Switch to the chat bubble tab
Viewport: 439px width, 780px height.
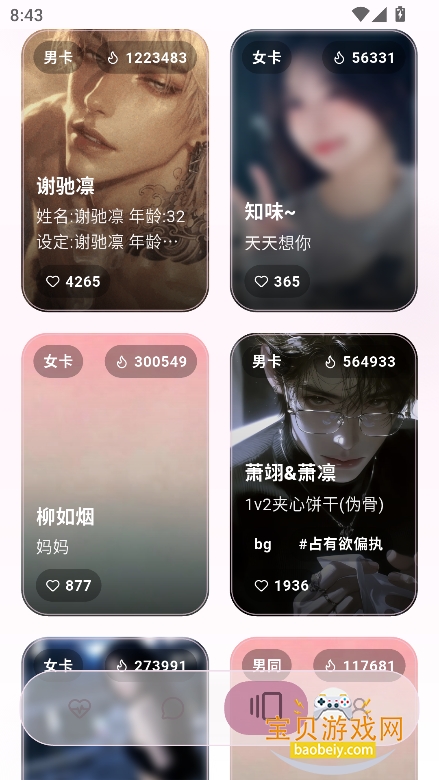click(173, 708)
